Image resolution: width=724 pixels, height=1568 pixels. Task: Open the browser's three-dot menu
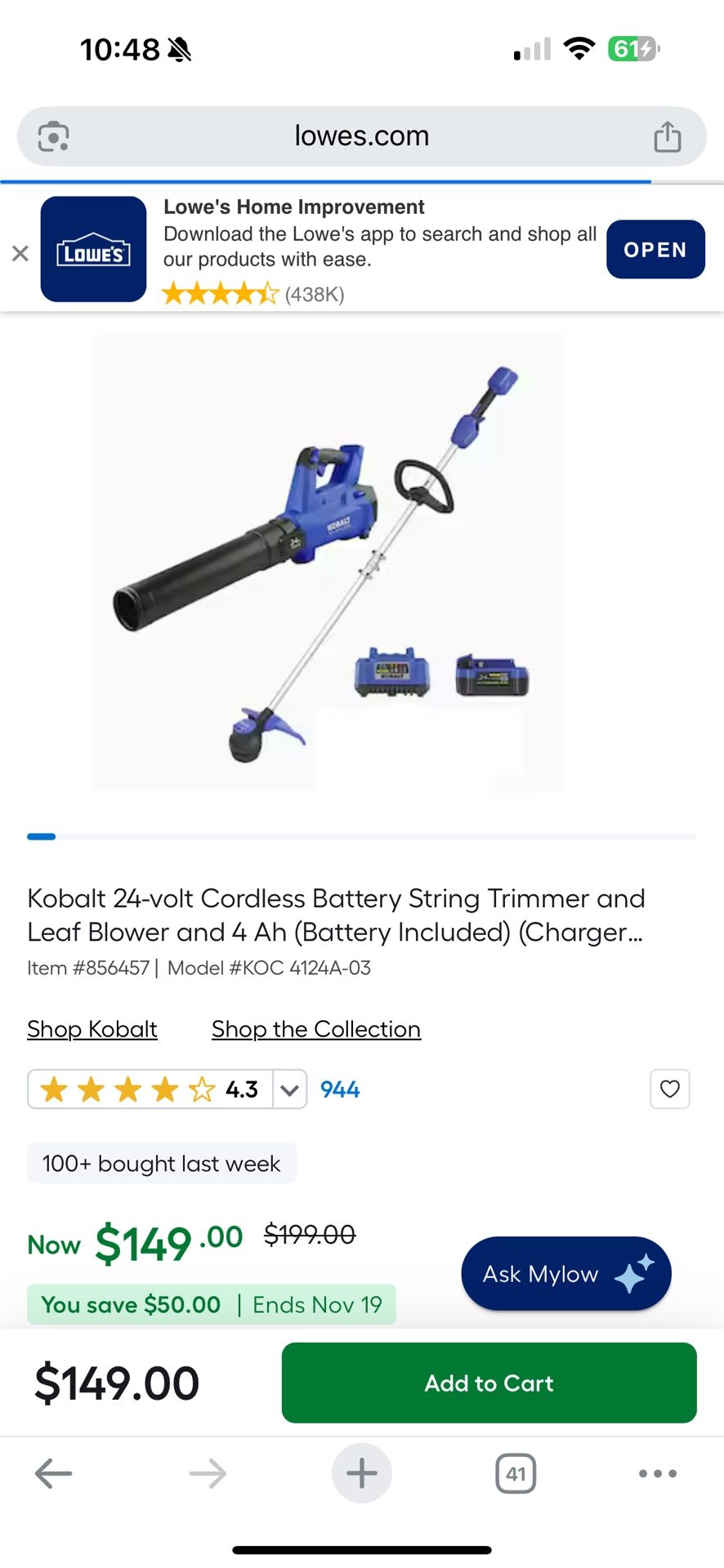click(657, 1474)
